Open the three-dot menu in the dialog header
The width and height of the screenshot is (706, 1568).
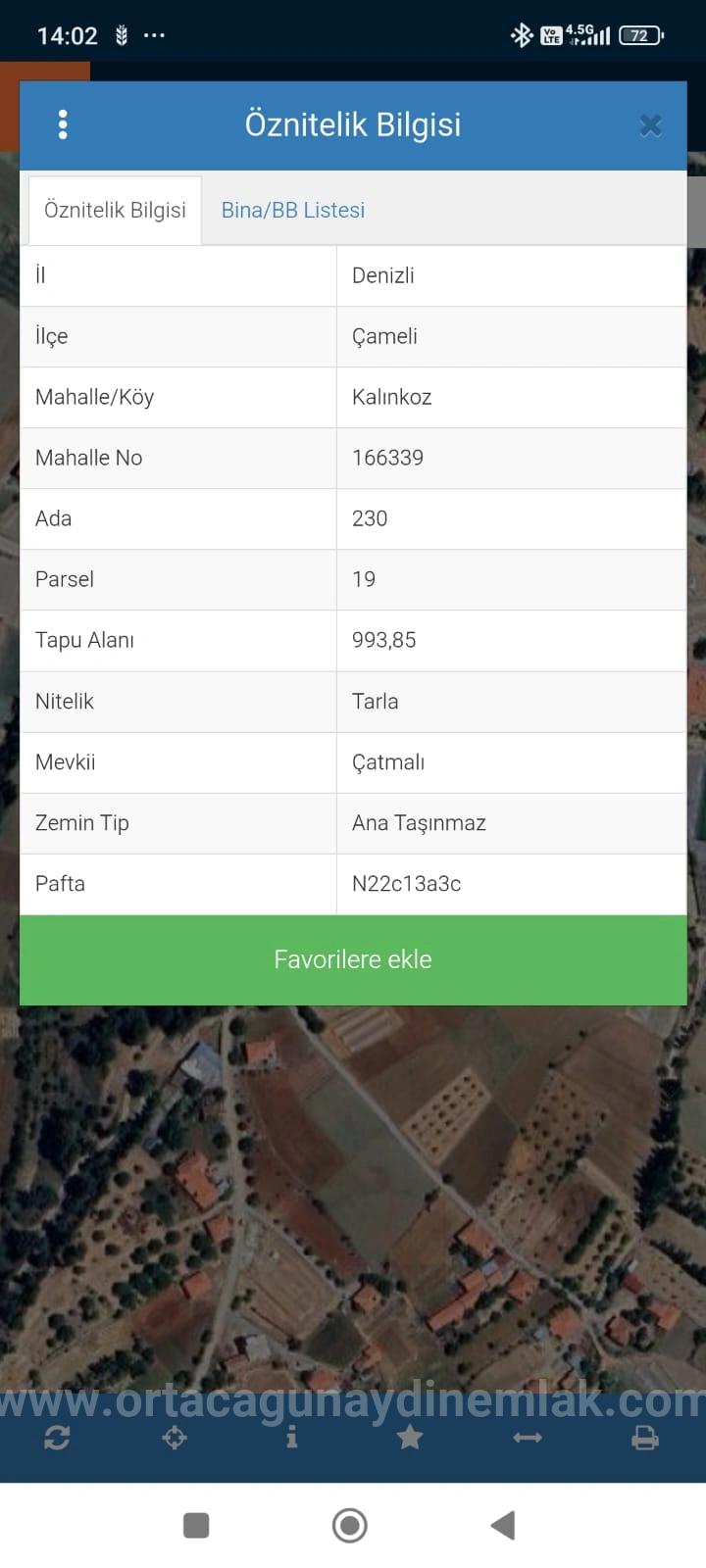pyautogui.click(x=63, y=124)
